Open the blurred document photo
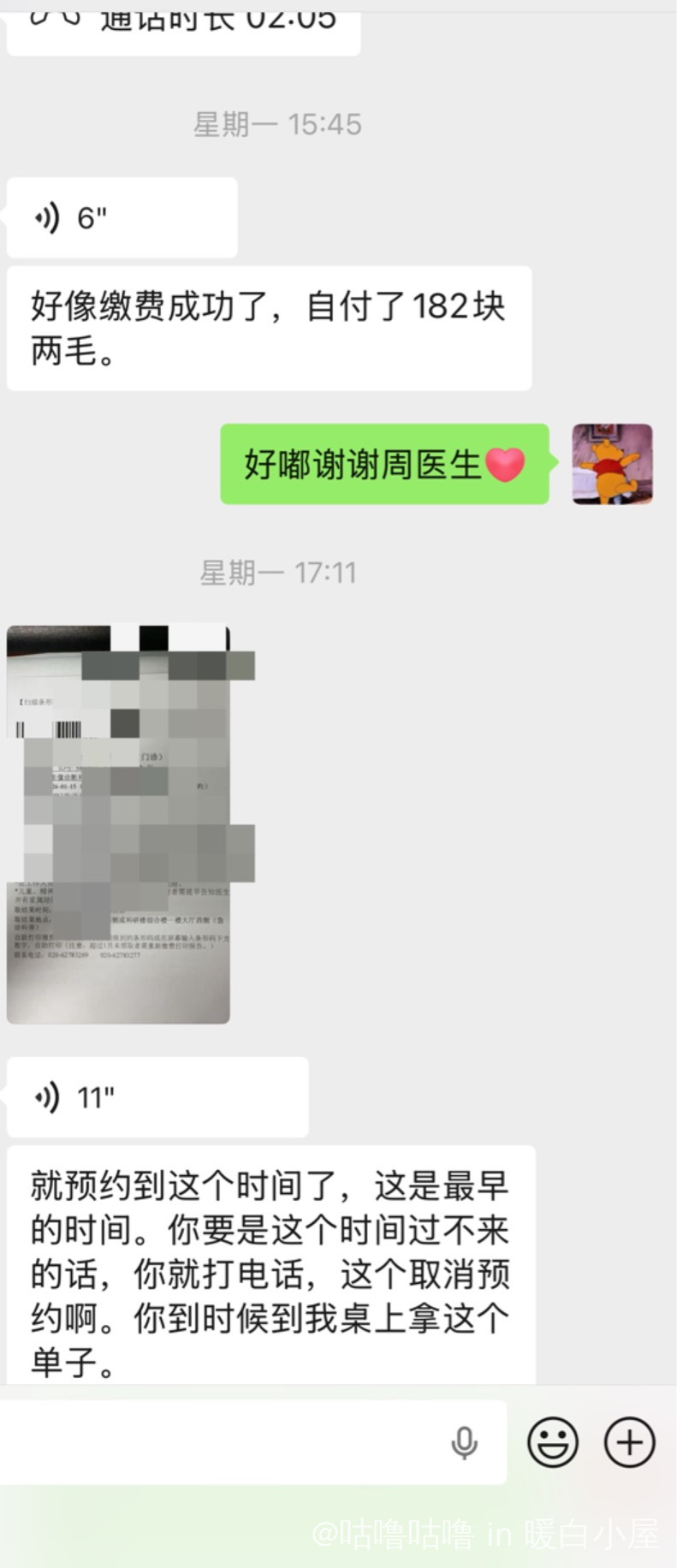This screenshot has width=677, height=1568. pyautogui.click(x=119, y=824)
